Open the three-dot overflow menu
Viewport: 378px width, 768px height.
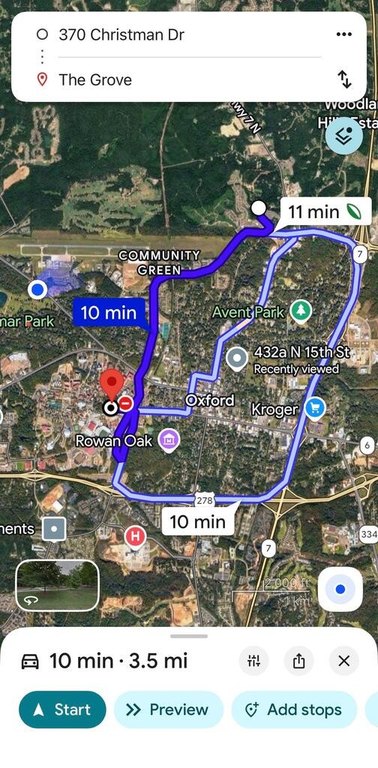click(x=344, y=34)
